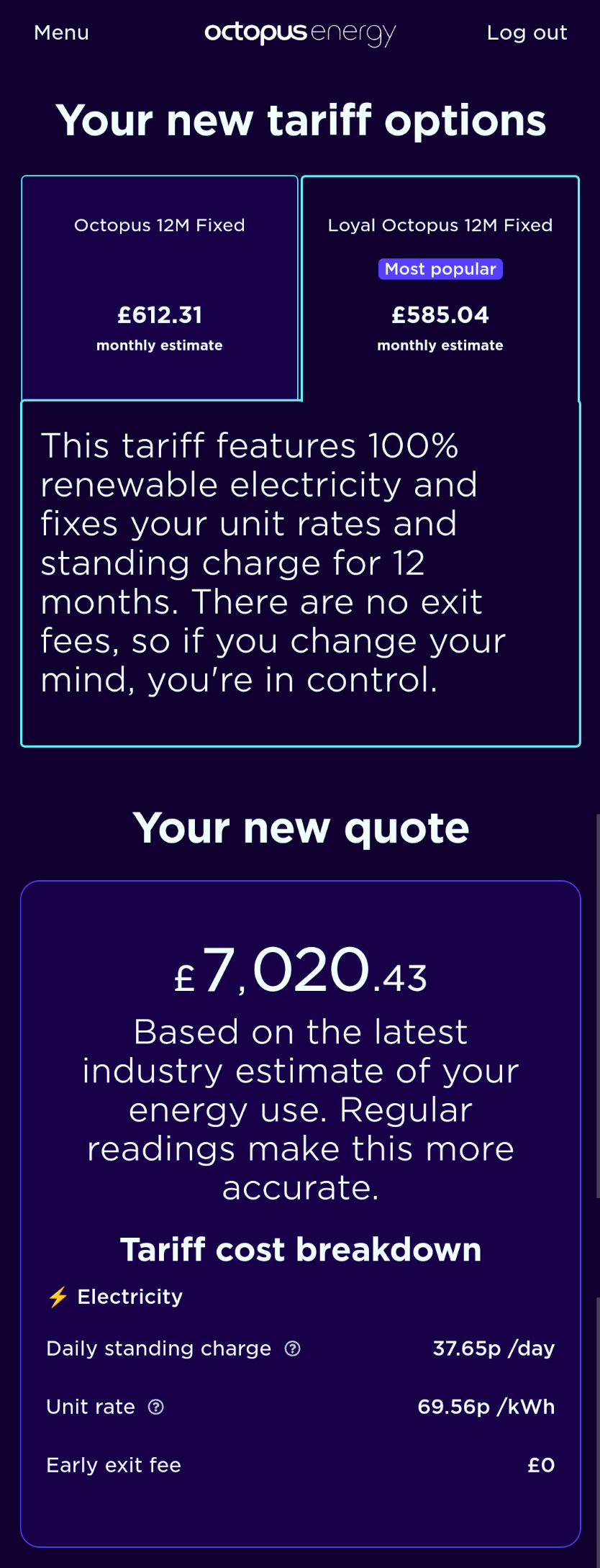Tap Log out
The height and width of the screenshot is (1568, 600).
pos(527,32)
